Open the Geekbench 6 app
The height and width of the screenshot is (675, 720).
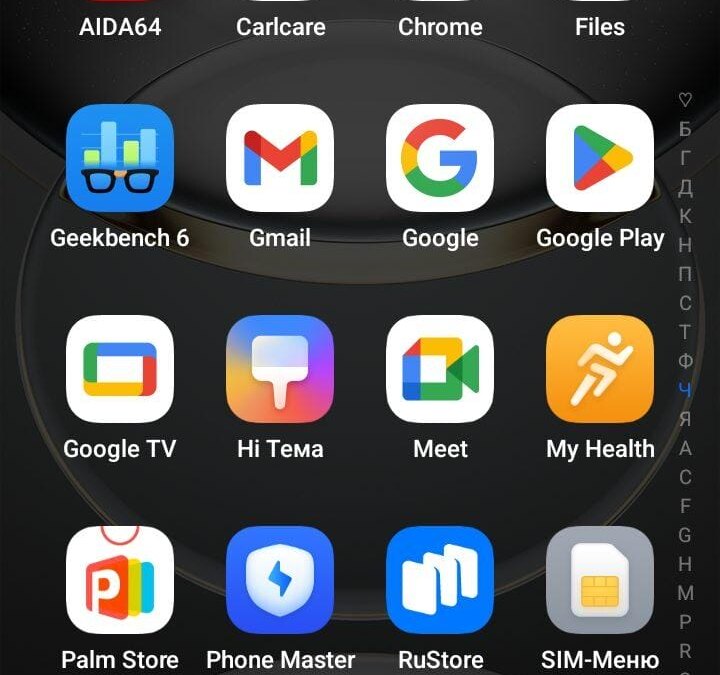pos(120,158)
